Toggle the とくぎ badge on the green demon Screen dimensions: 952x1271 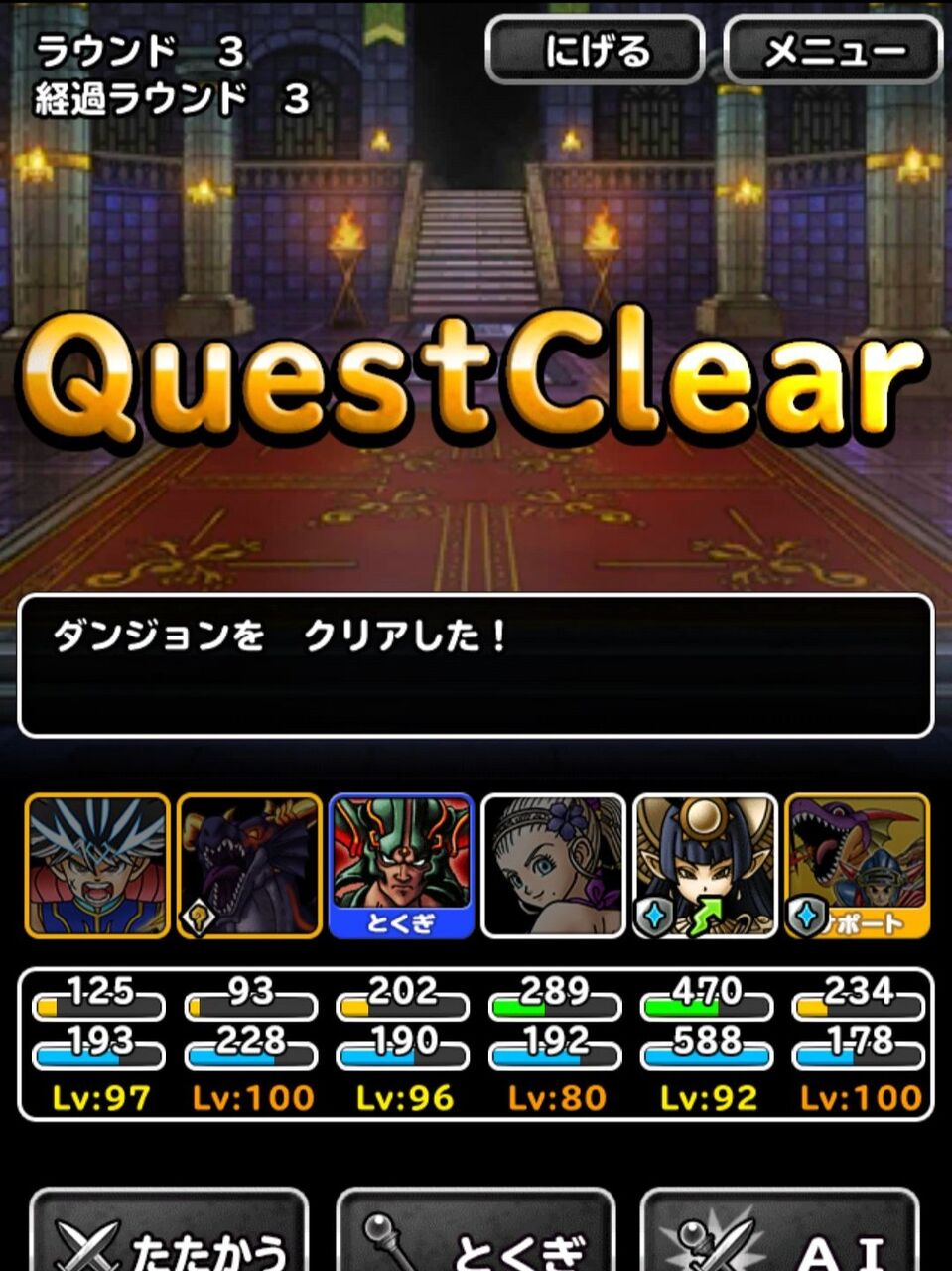[401, 923]
